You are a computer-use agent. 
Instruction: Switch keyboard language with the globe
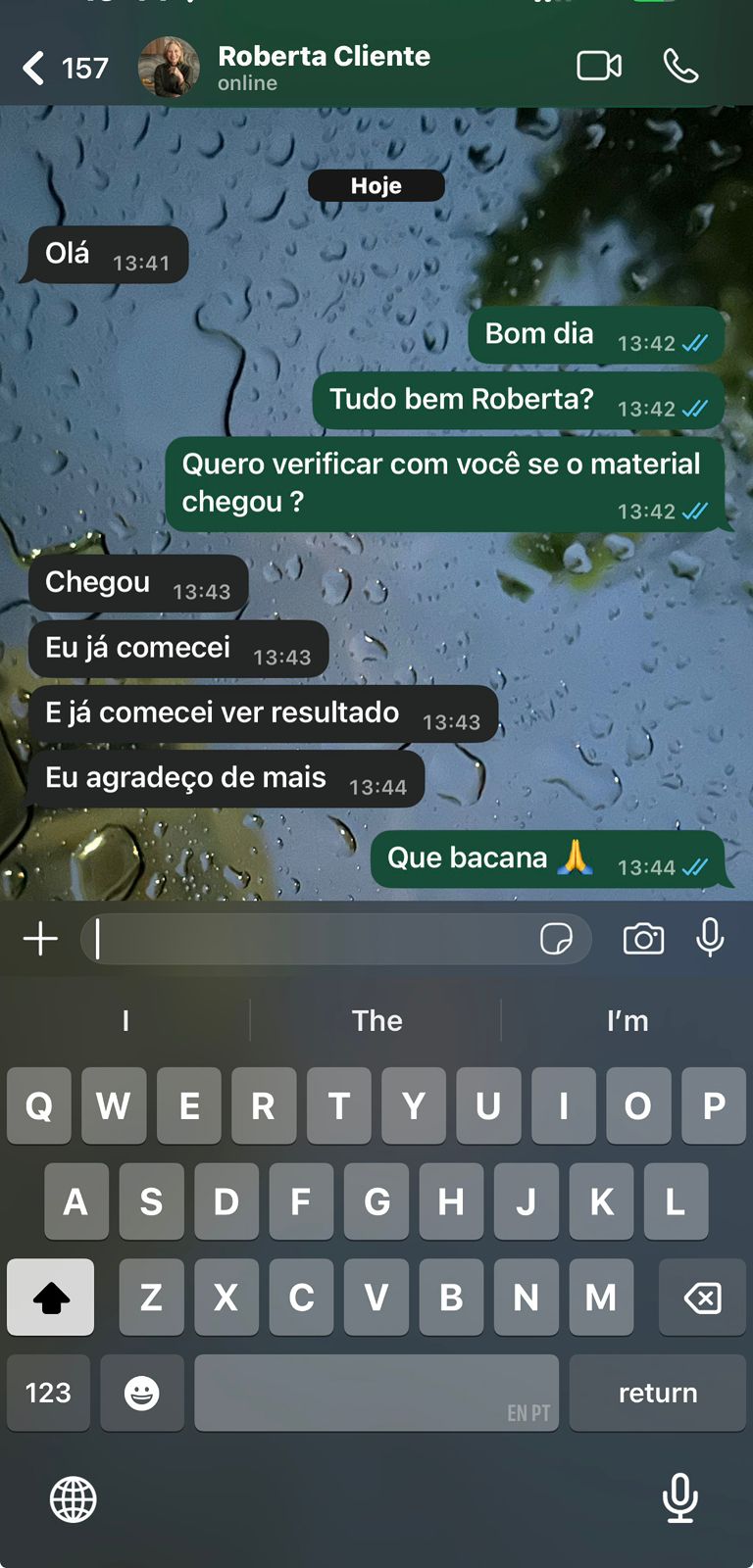pyautogui.click(x=74, y=1499)
